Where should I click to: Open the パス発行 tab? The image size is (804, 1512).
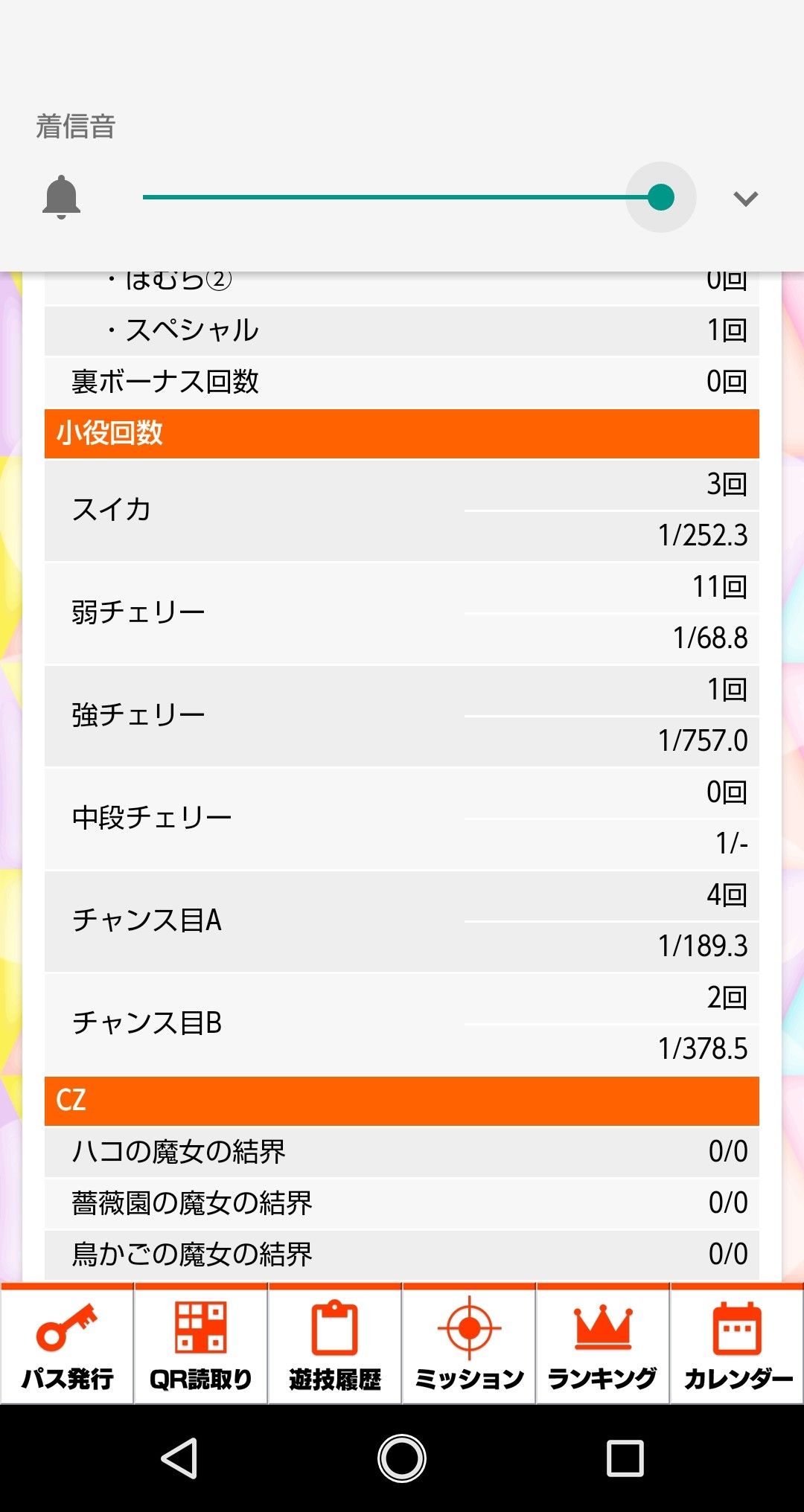click(67, 1344)
